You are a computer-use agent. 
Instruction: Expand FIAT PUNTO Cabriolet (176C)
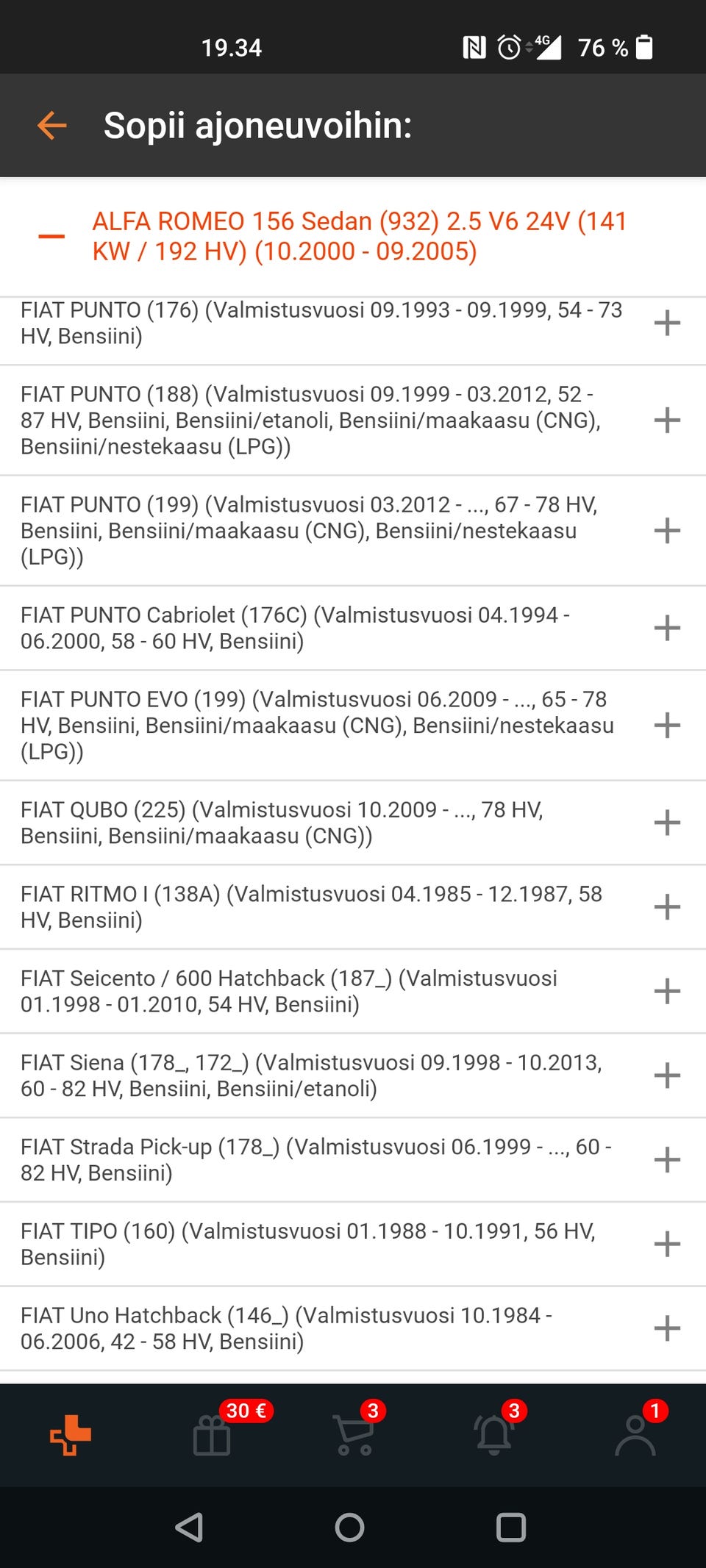click(x=667, y=628)
